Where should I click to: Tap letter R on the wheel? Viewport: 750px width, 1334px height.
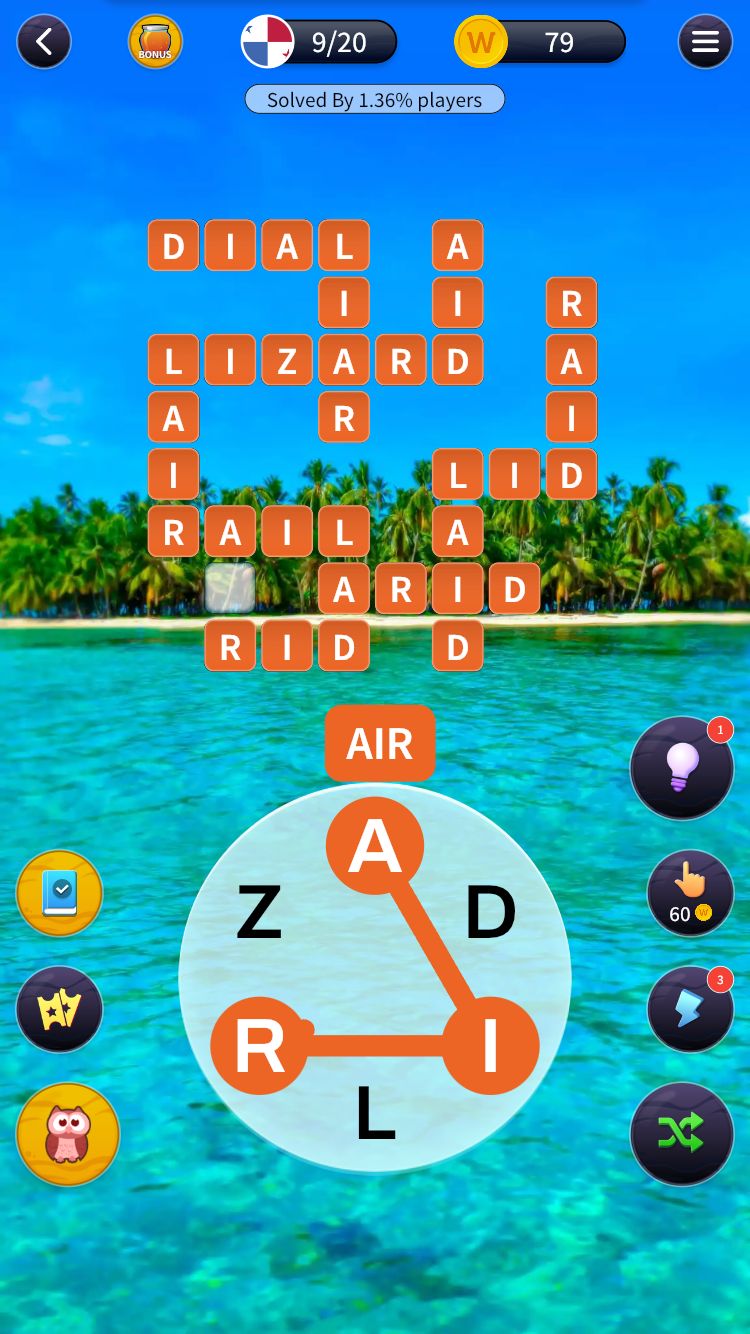pos(259,1047)
